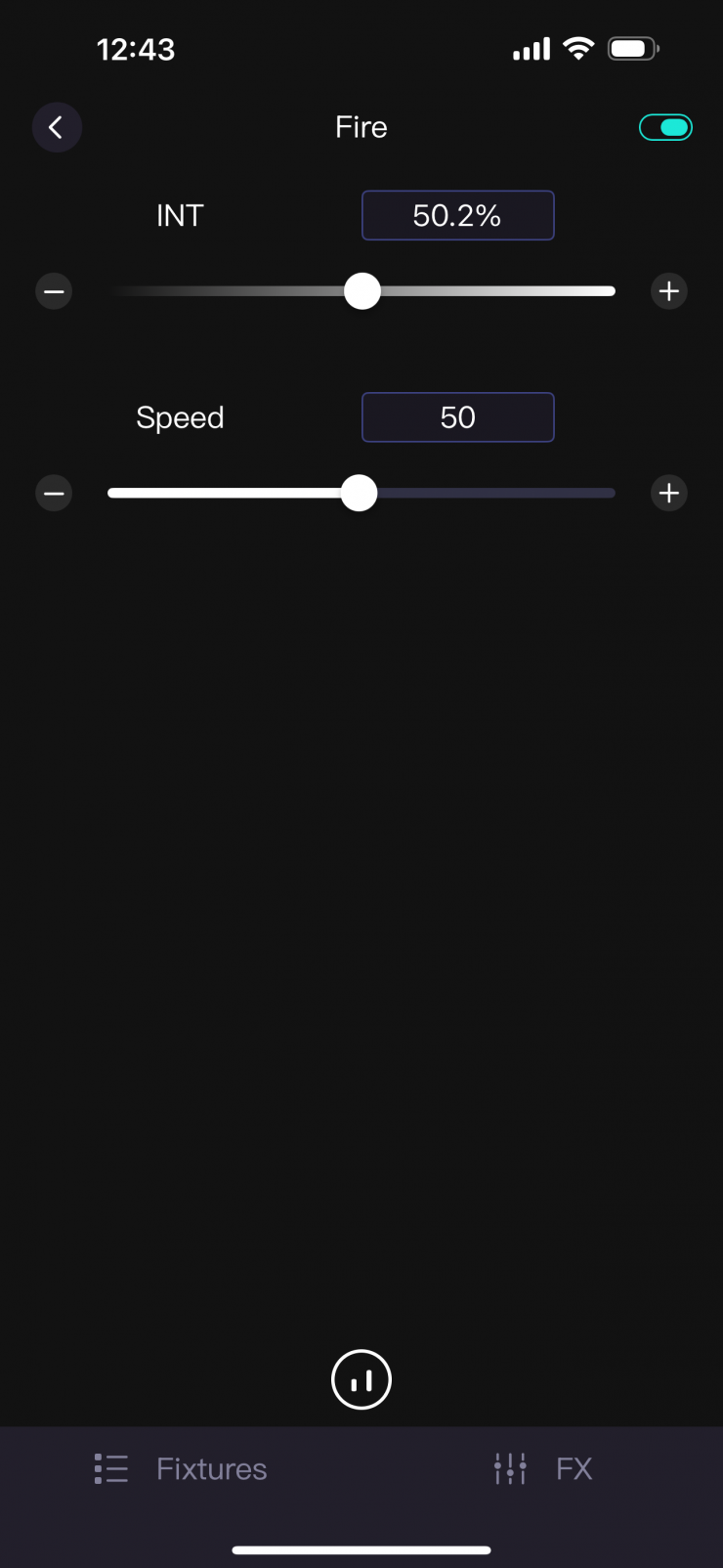Viewport: 723px width, 1568px height.
Task: Increase INT with the plus button
Action: click(x=669, y=291)
